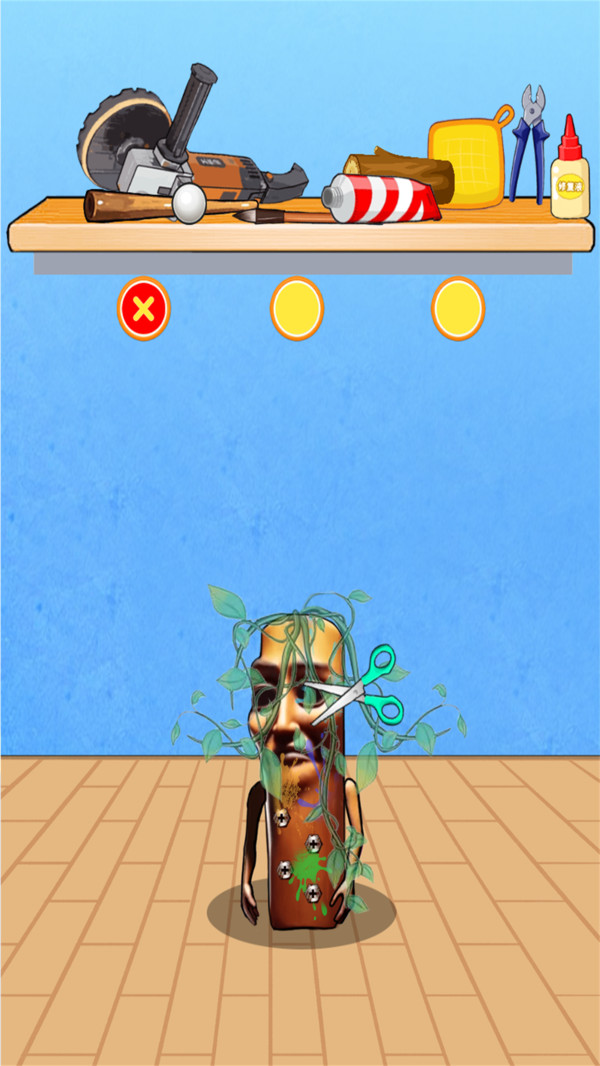The image size is (600, 1066).
Task: Select the yellow cleaning cloth
Action: 470,158
